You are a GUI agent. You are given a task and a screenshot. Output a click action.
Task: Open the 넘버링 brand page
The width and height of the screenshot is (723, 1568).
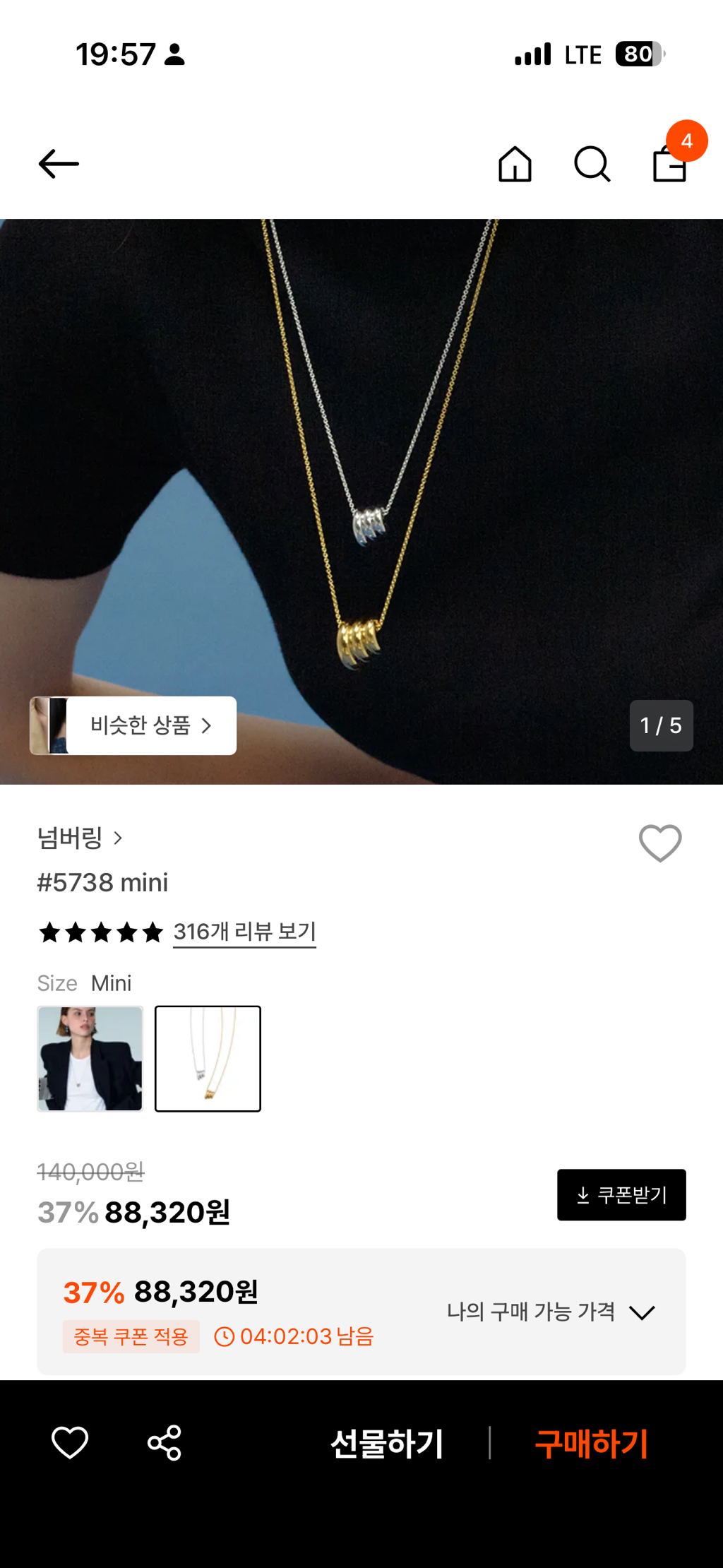pyautogui.click(x=80, y=838)
